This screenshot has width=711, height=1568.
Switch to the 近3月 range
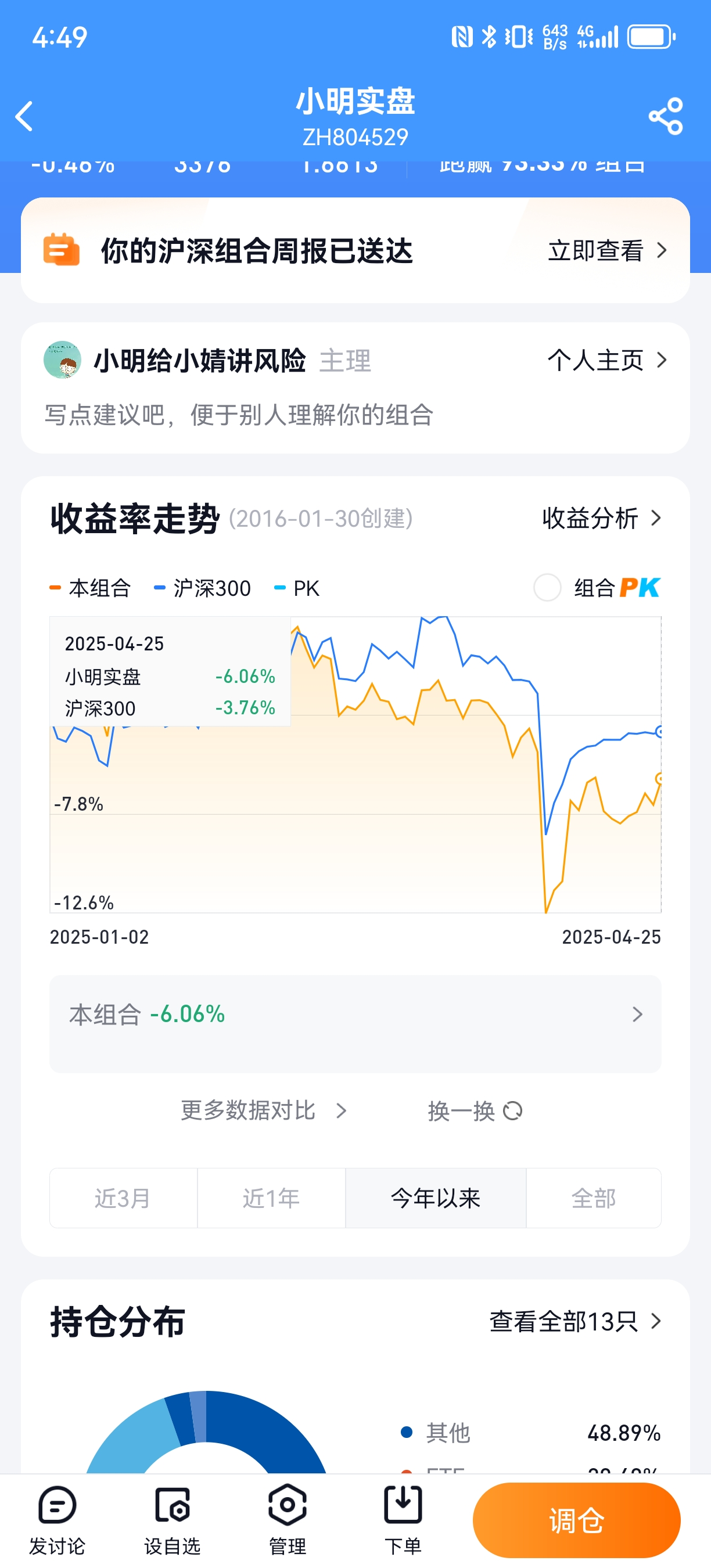[x=123, y=1198]
